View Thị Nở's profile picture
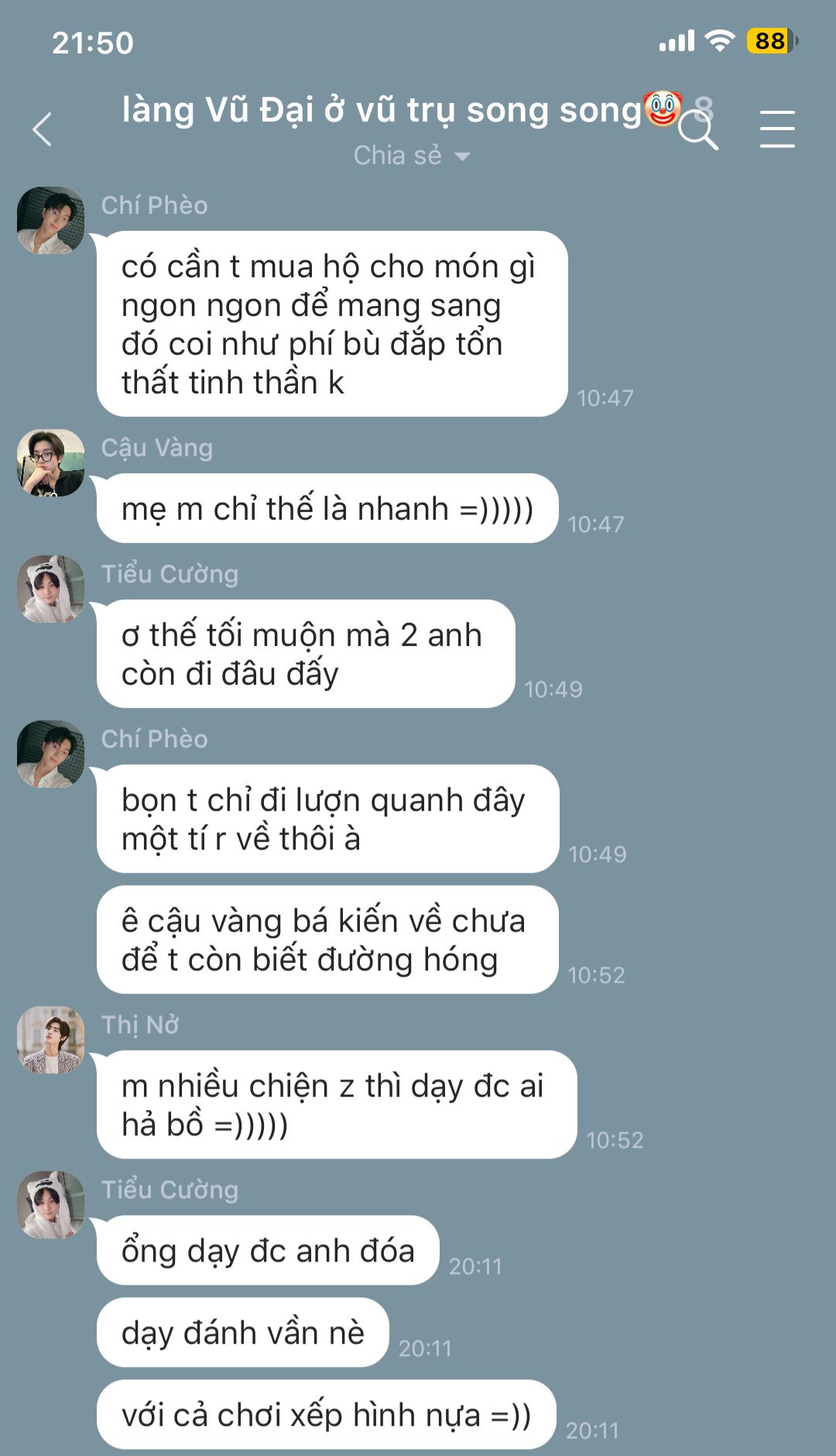 tap(51, 1039)
